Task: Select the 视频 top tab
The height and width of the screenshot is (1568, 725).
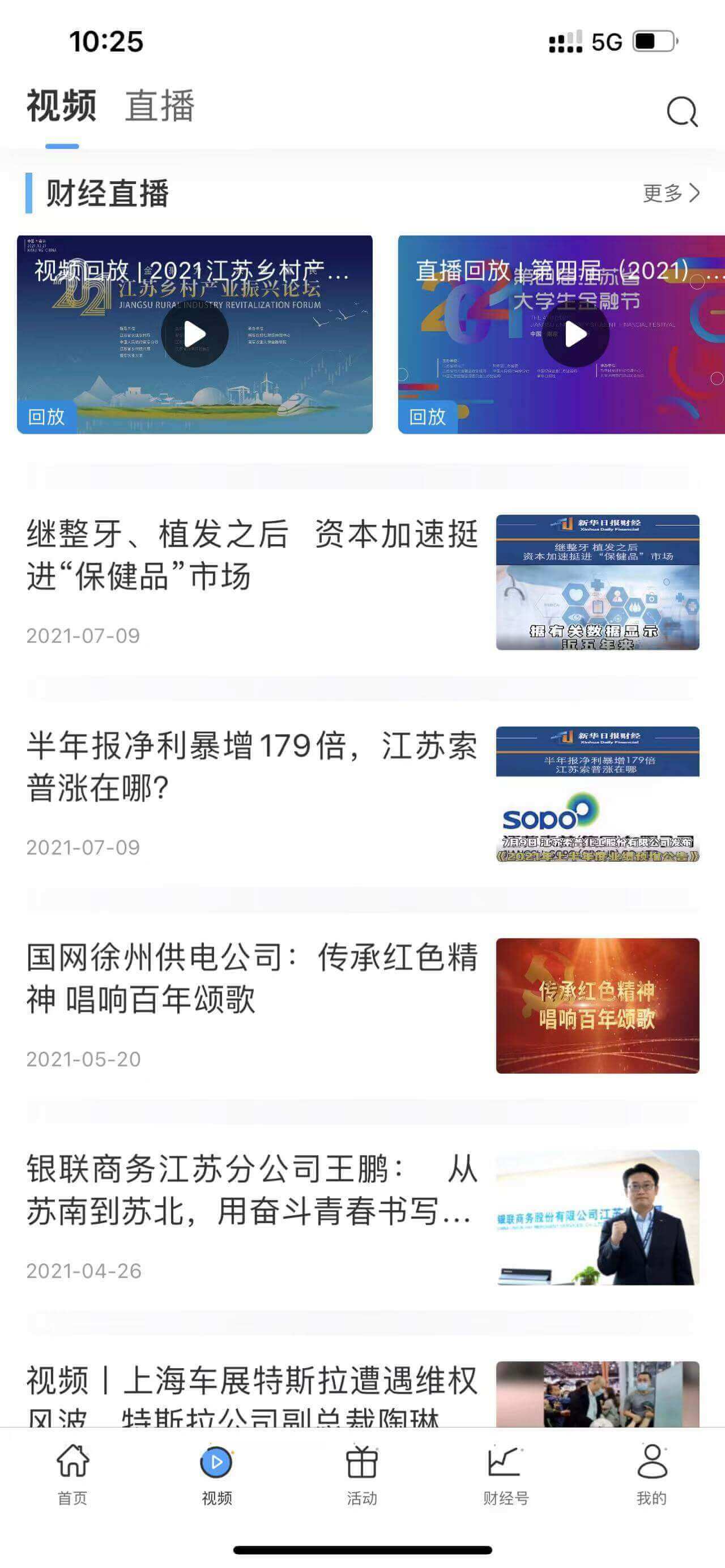Action: pyautogui.click(x=62, y=106)
